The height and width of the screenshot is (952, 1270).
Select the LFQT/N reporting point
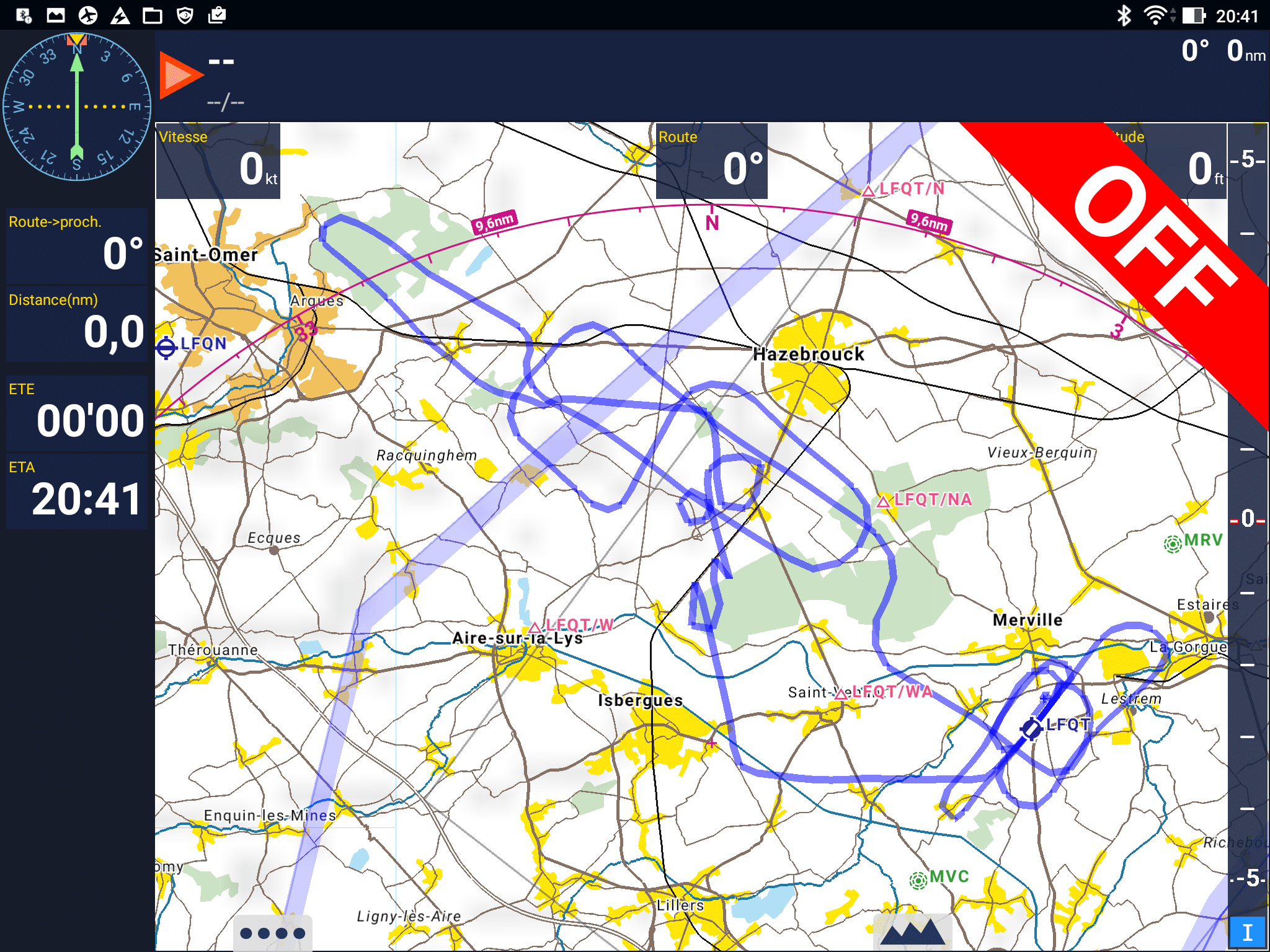click(869, 191)
